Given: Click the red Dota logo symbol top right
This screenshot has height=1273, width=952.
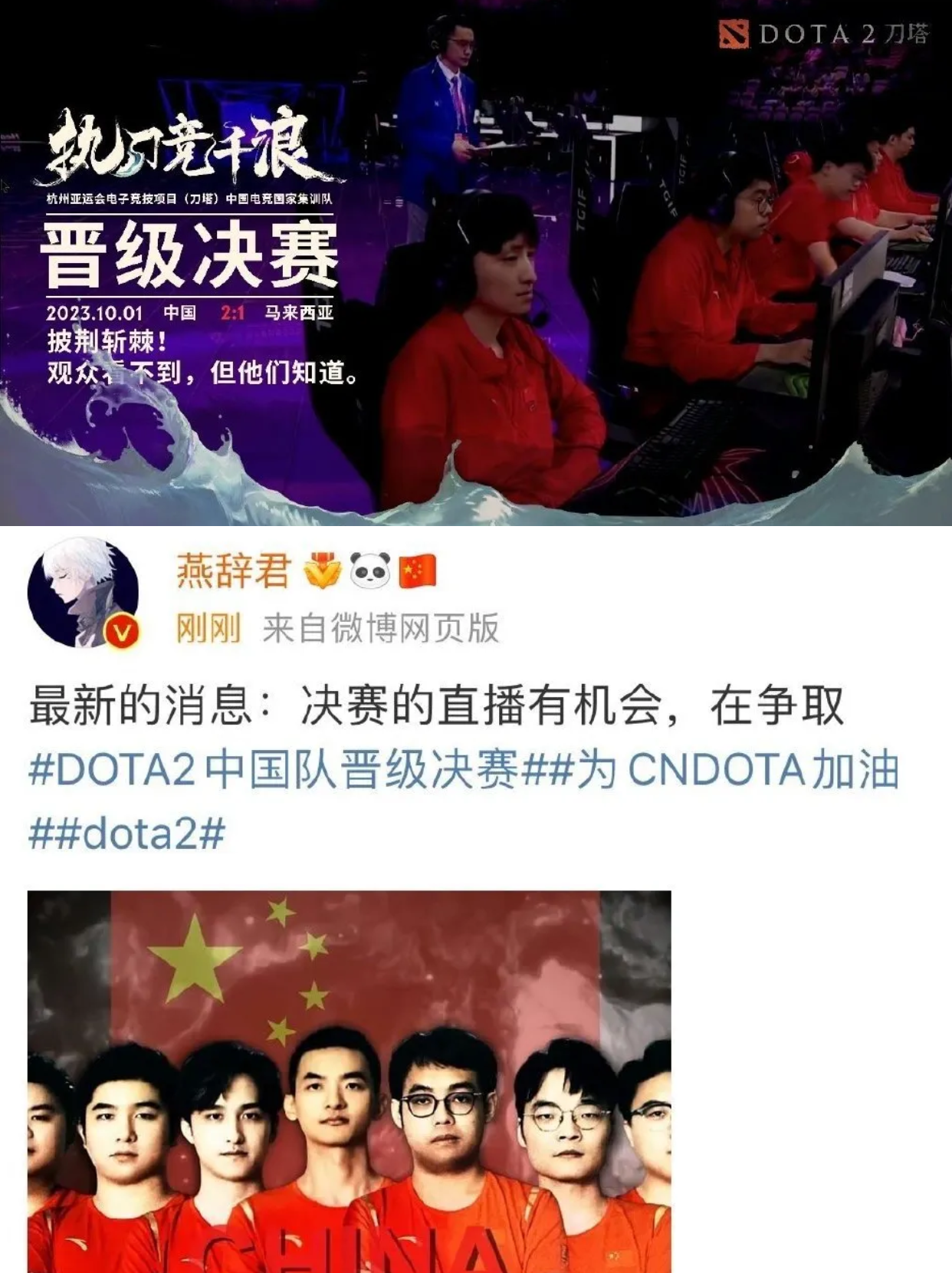Looking at the screenshot, I should [737, 34].
